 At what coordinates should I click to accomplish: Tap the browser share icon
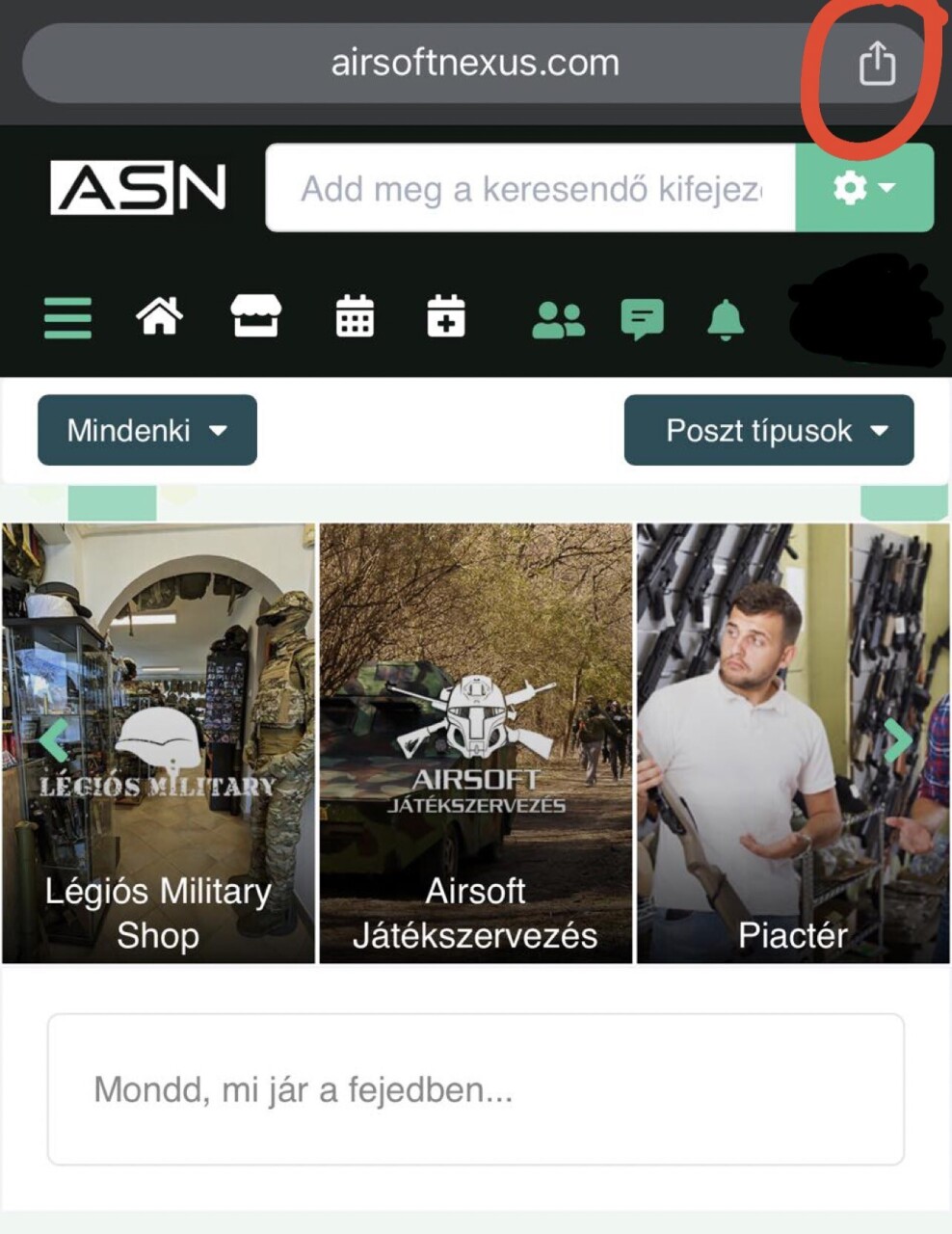tap(877, 64)
